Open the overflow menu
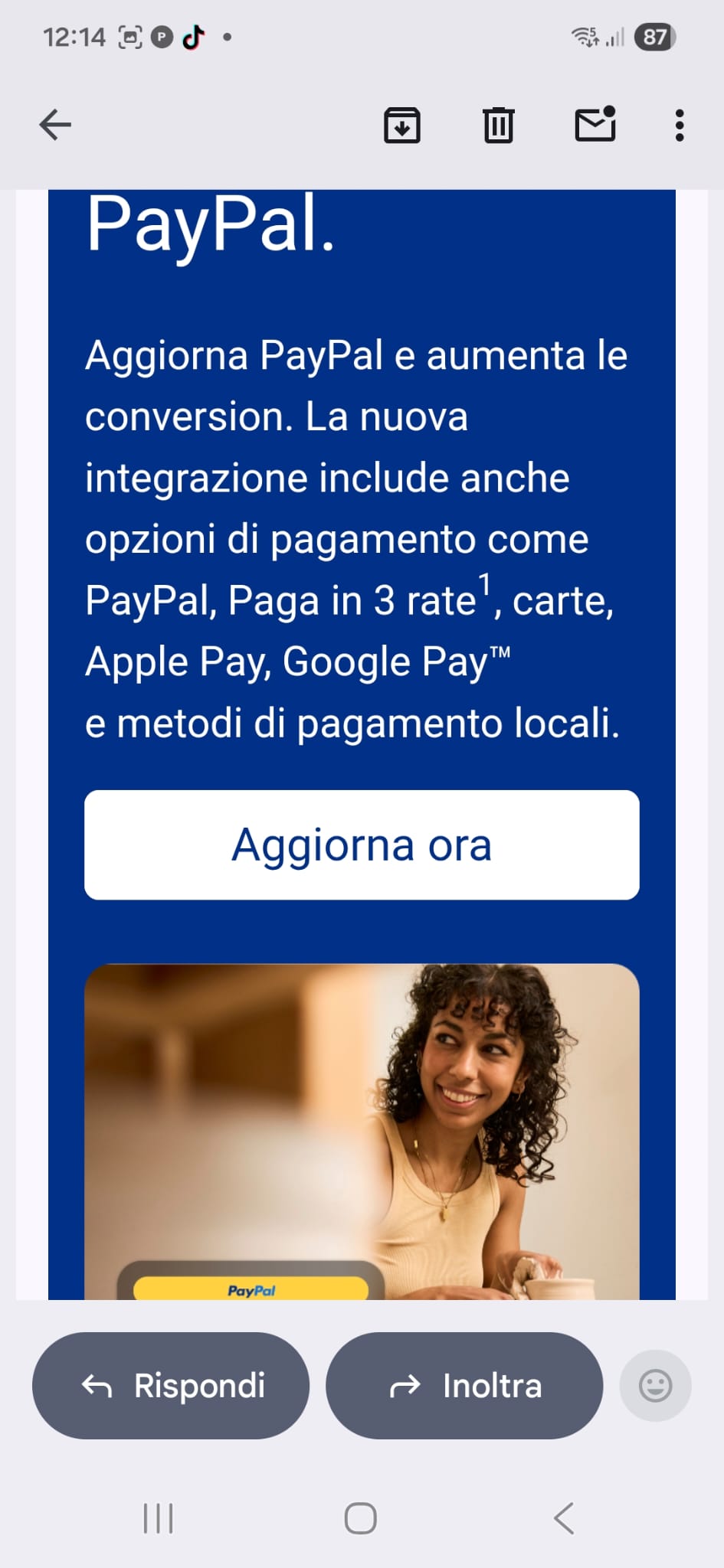 [679, 125]
